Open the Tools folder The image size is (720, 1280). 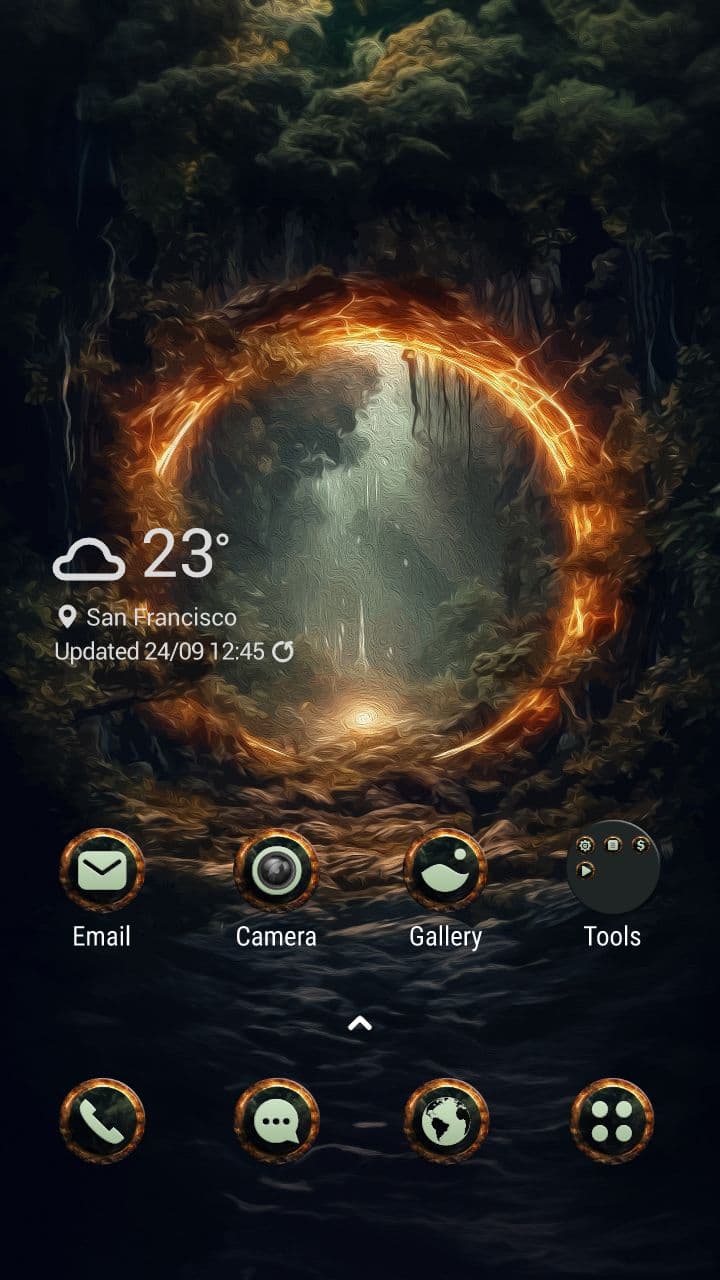pos(613,868)
